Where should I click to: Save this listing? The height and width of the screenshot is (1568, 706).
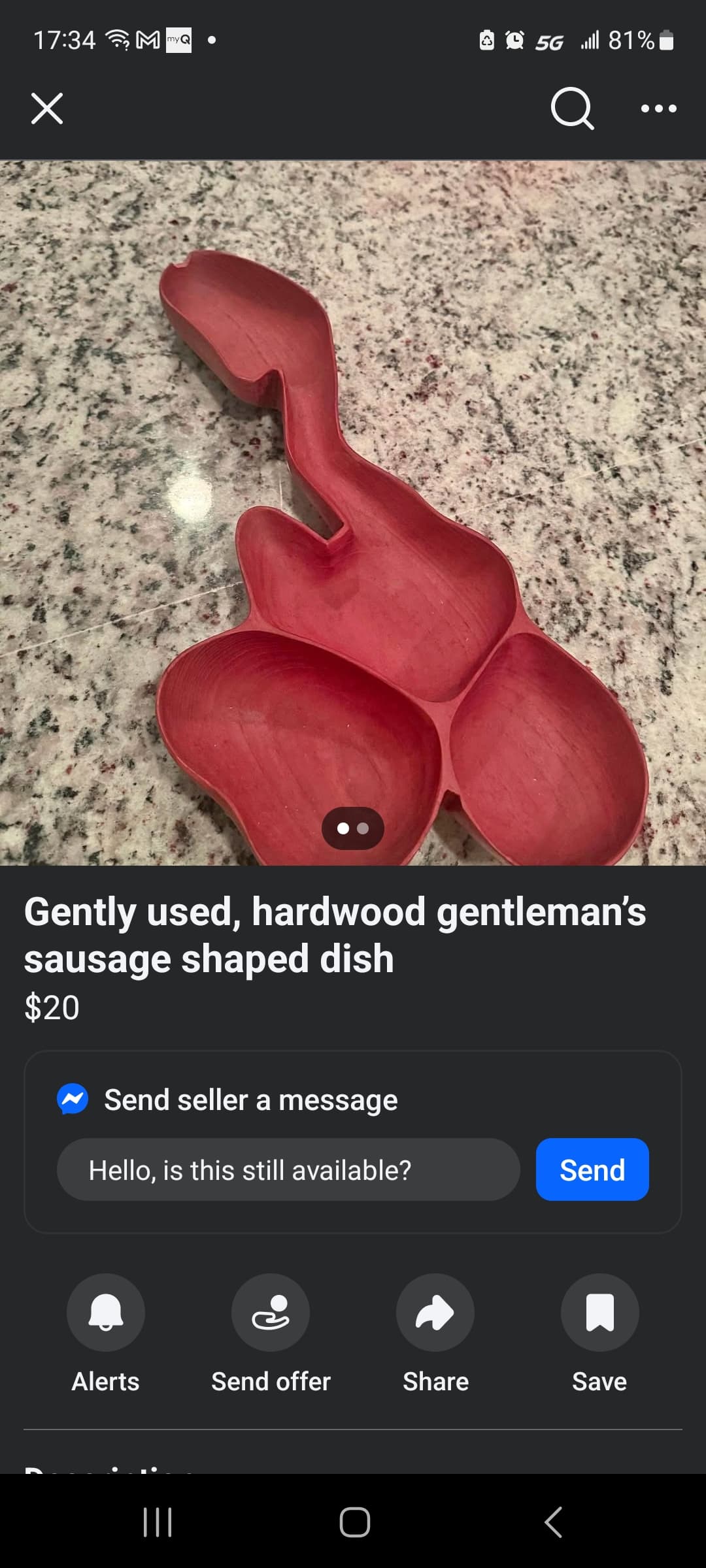(x=599, y=1313)
